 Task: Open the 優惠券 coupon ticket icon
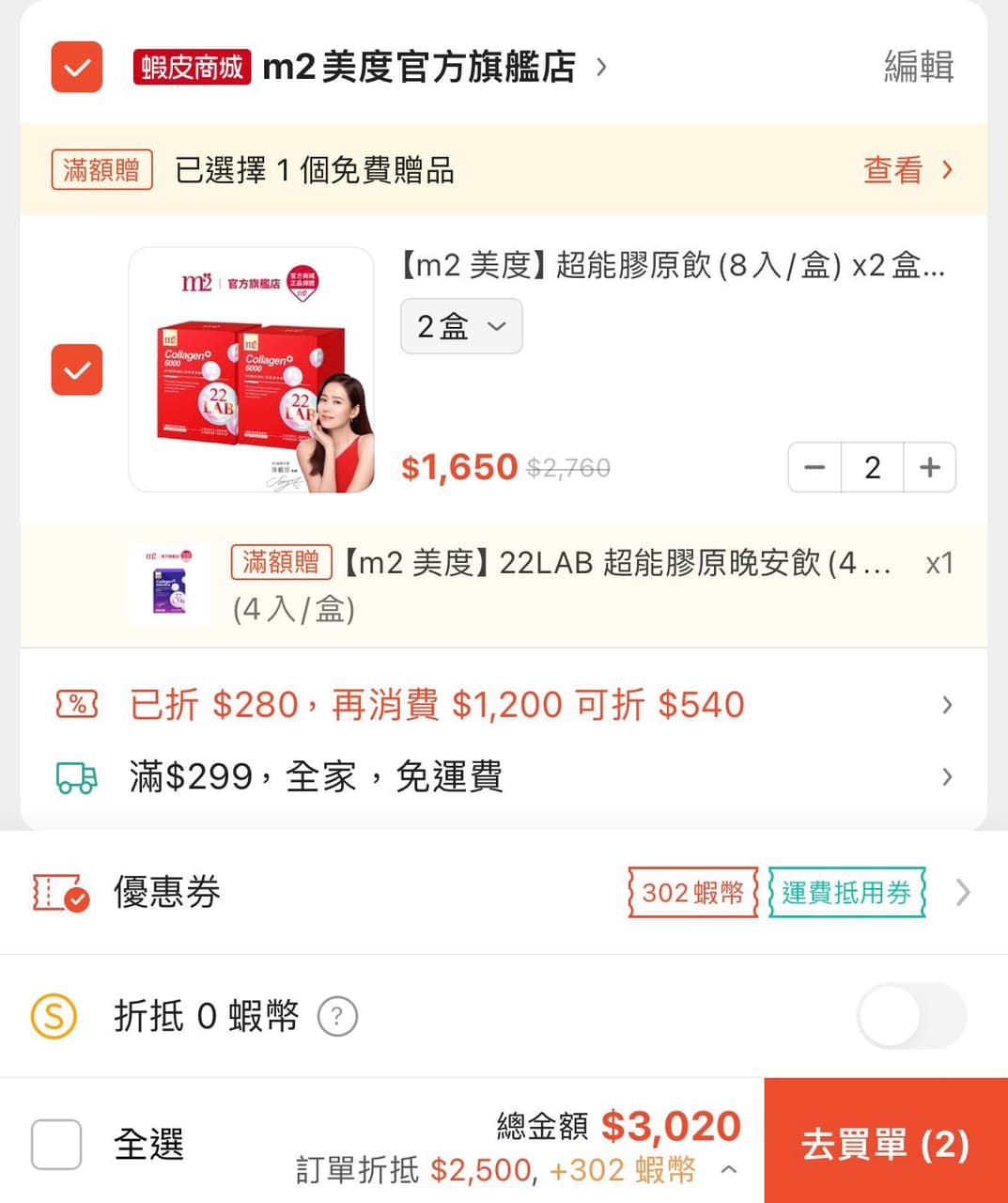[58, 894]
